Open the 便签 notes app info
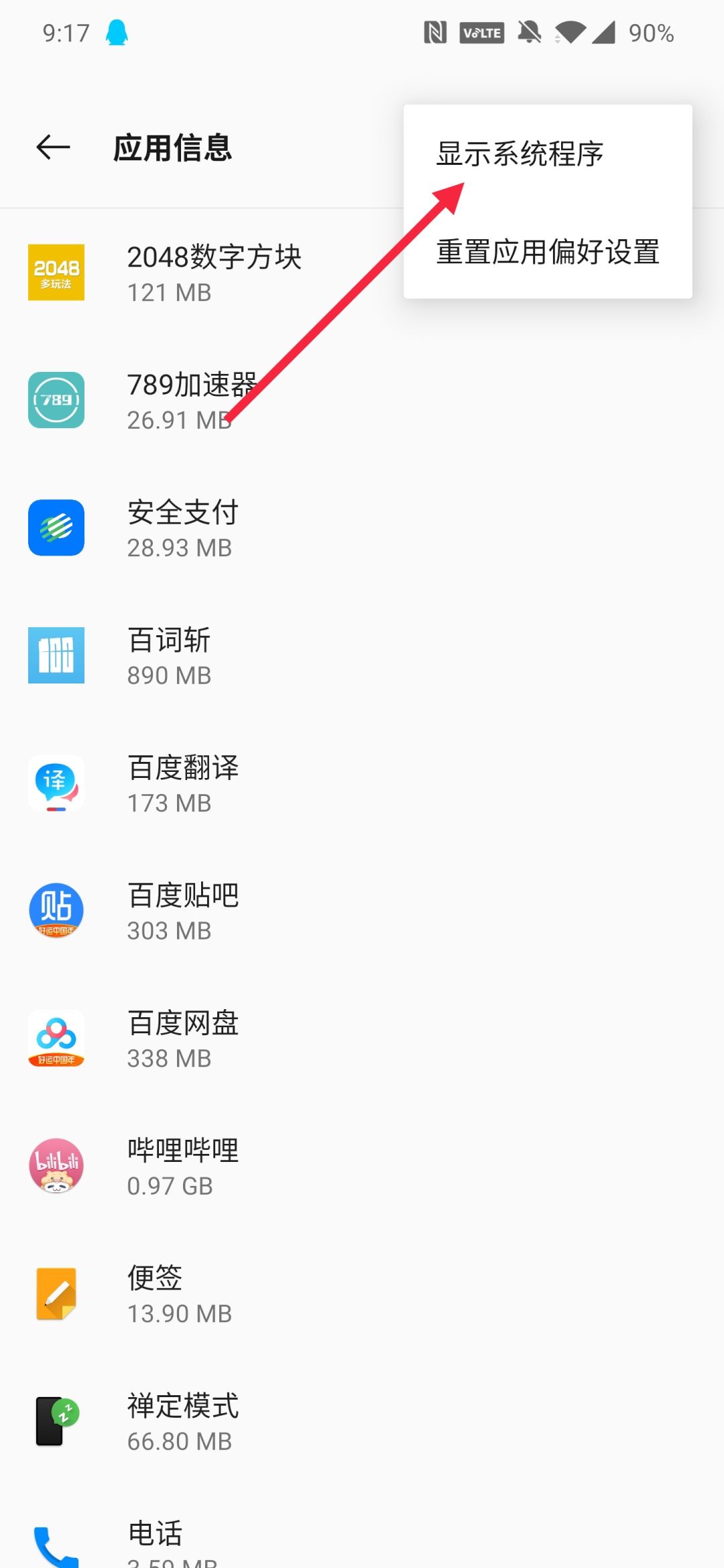Viewport: 724px width, 1568px height. click(x=156, y=1293)
